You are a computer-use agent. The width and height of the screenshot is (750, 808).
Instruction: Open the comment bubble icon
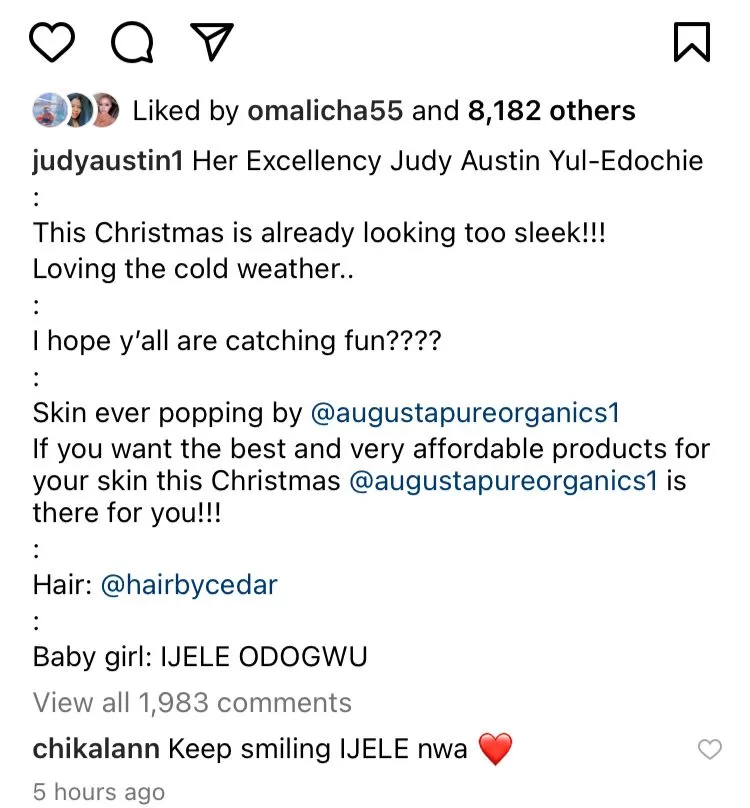(x=131, y=41)
